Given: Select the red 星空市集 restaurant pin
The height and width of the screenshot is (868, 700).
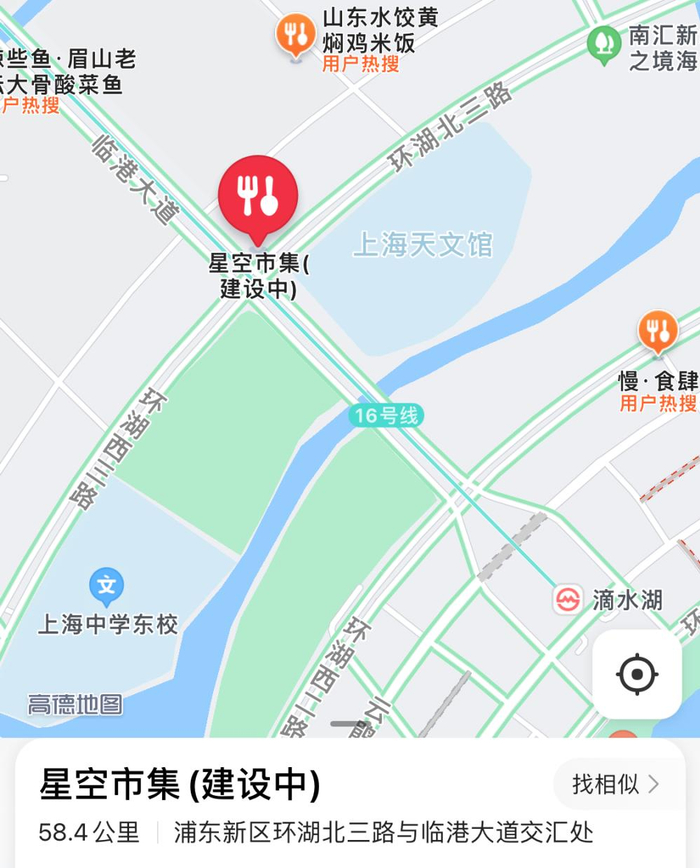Looking at the screenshot, I should 258,200.
